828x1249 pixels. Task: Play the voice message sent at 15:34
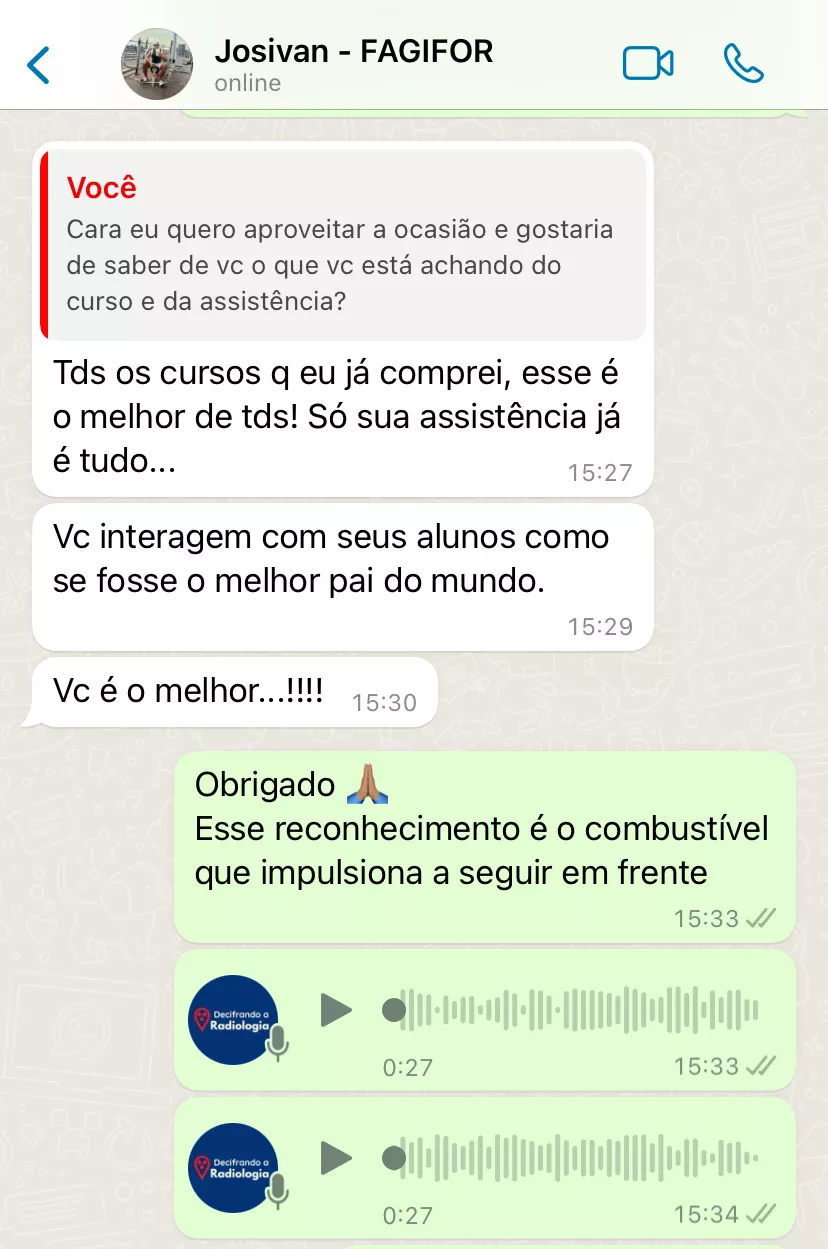point(336,1158)
